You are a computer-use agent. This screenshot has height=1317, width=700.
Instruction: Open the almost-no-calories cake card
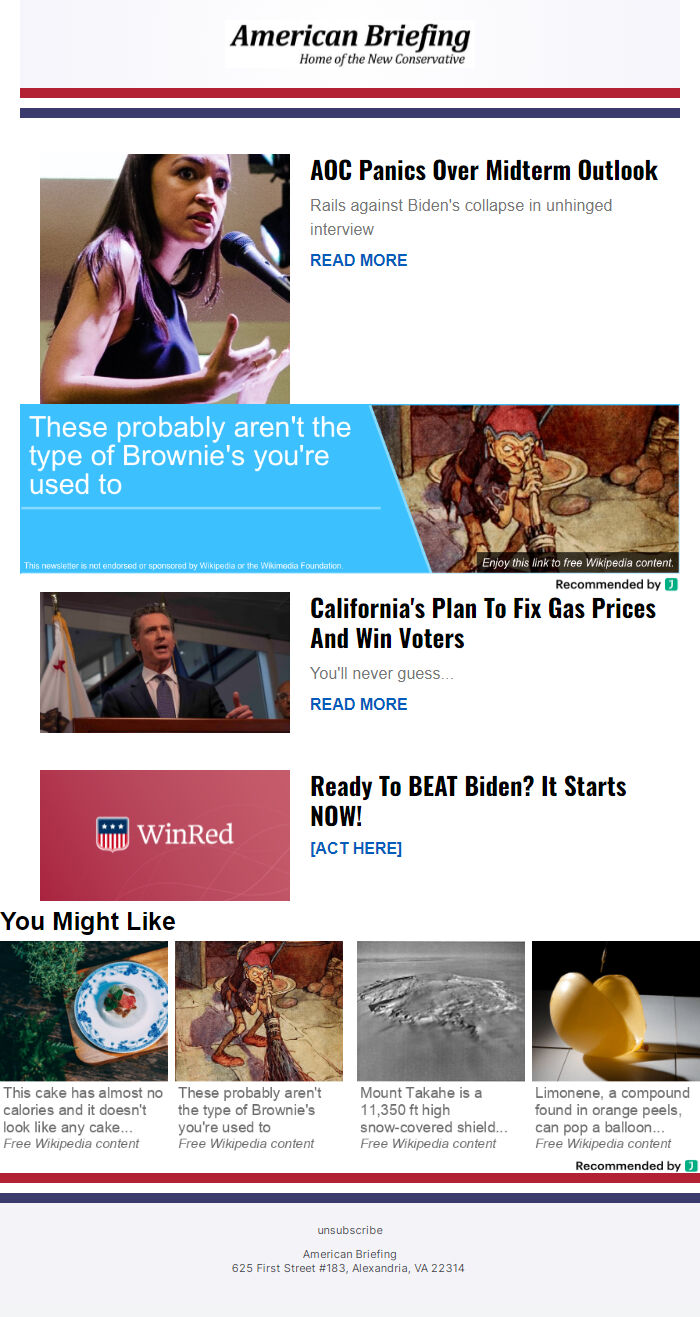coord(84,1045)
